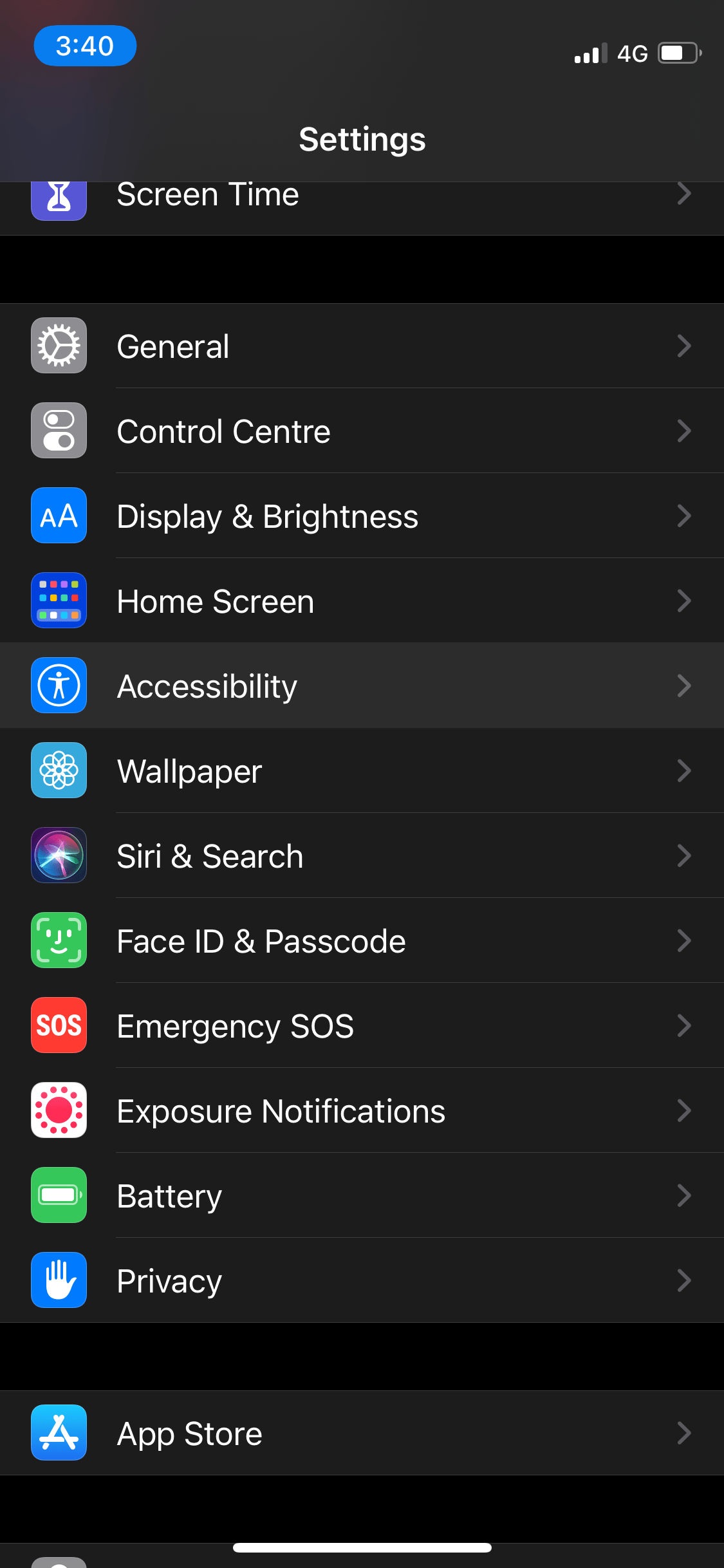Open General settings

362,346
